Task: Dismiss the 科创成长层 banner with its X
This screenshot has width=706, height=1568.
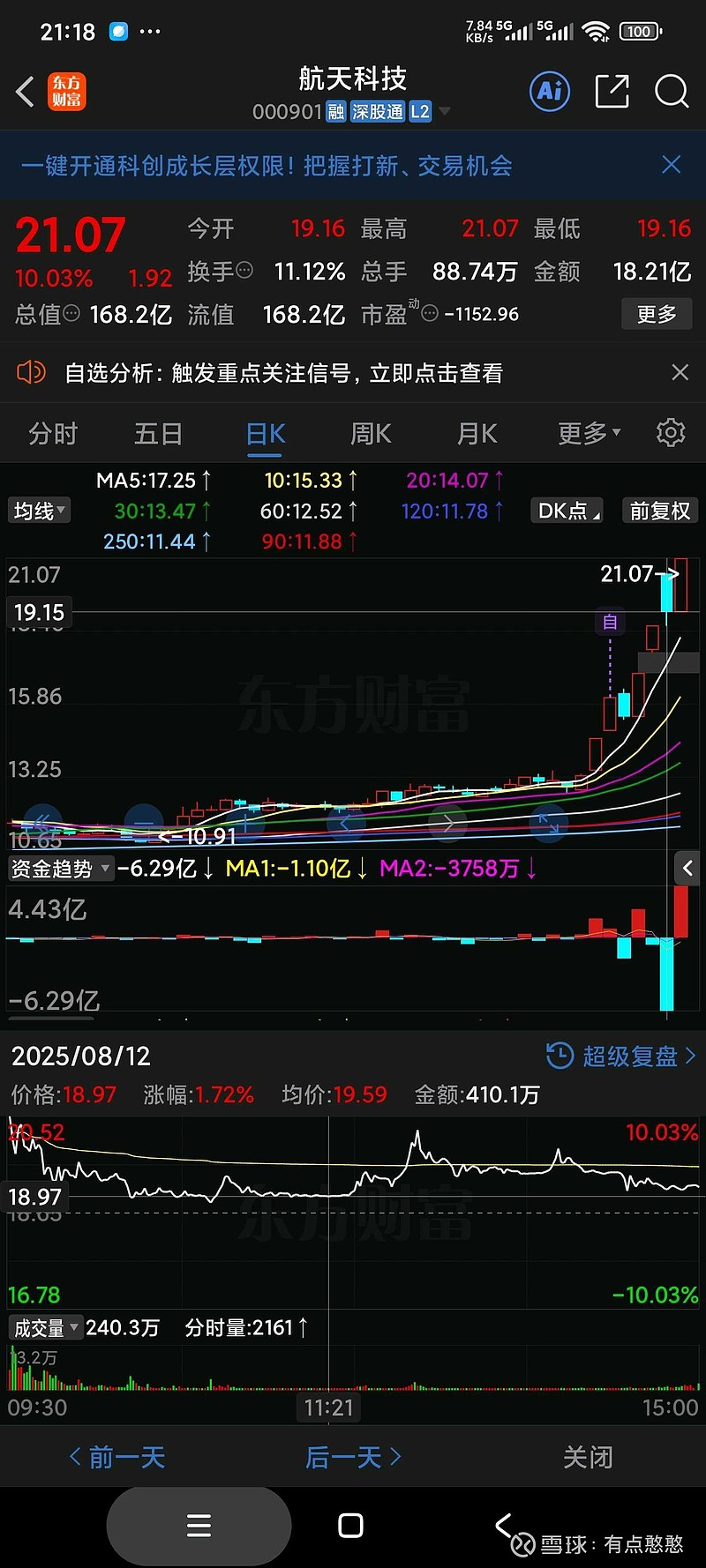Action: click(671, 165)
